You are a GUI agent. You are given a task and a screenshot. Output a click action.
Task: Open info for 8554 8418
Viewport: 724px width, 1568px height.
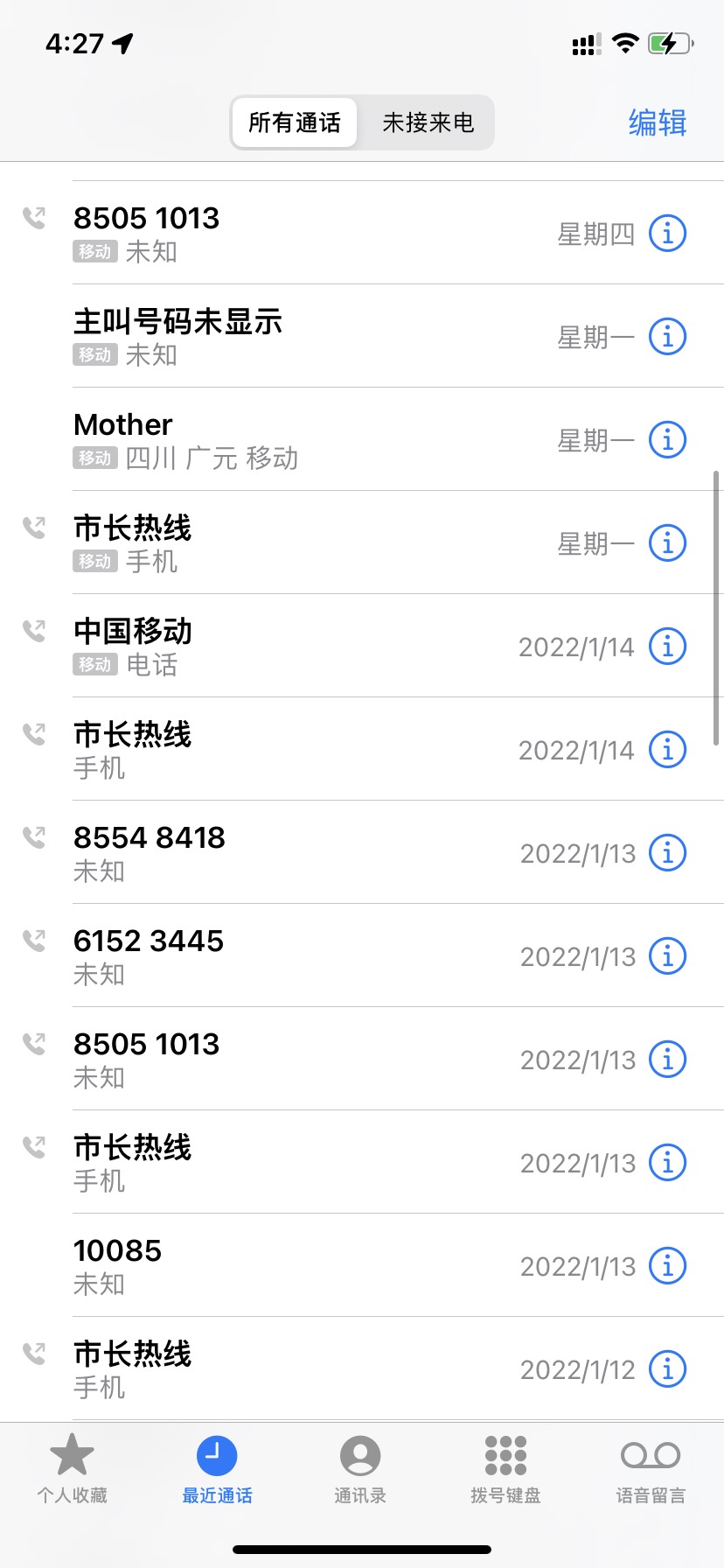(667, 852)
